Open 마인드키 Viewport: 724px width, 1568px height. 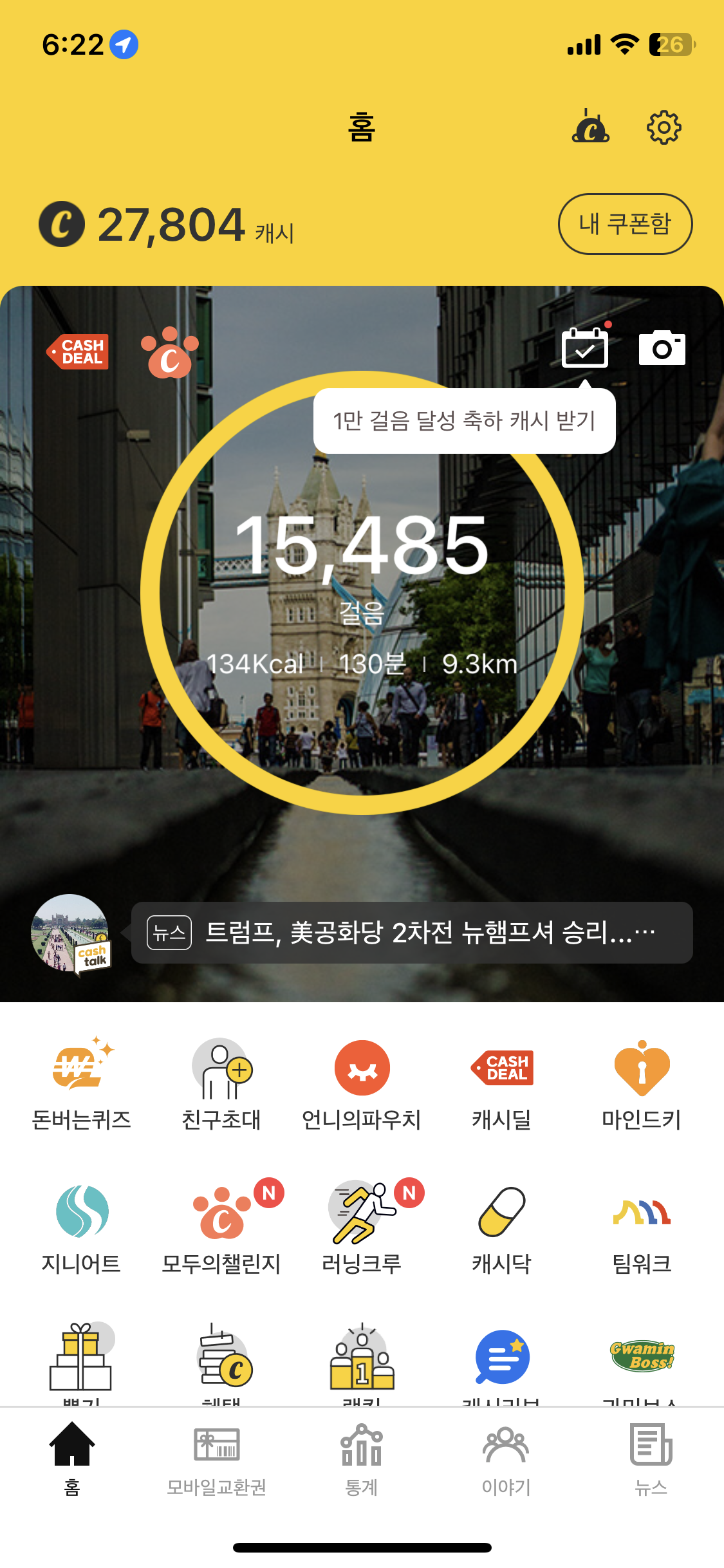(x=642, y=1083)
